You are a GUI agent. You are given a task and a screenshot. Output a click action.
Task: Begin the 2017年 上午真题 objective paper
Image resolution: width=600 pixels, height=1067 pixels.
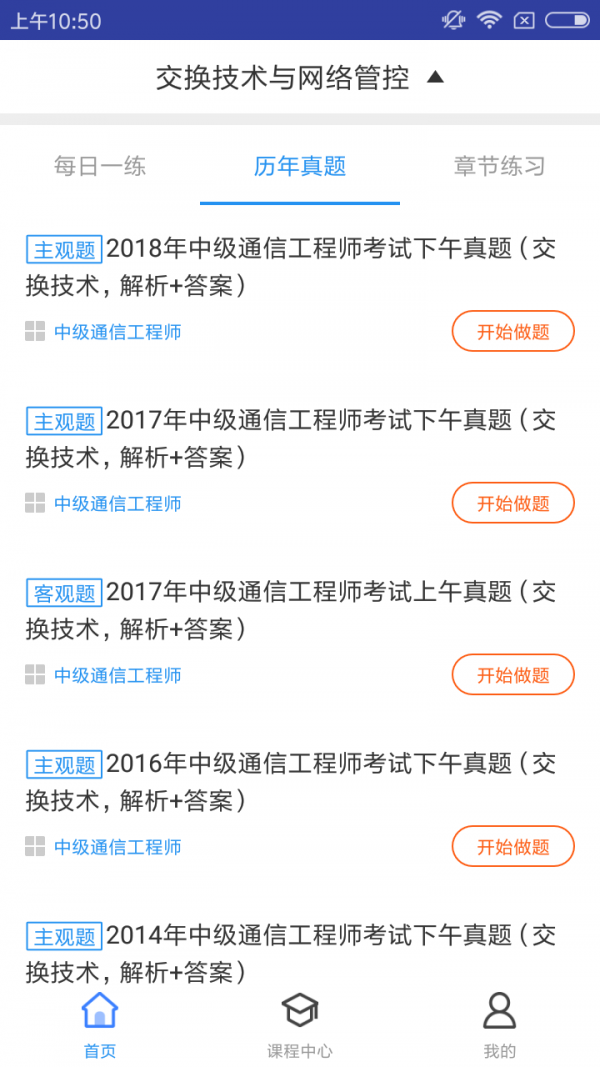[x=513, y=675]
